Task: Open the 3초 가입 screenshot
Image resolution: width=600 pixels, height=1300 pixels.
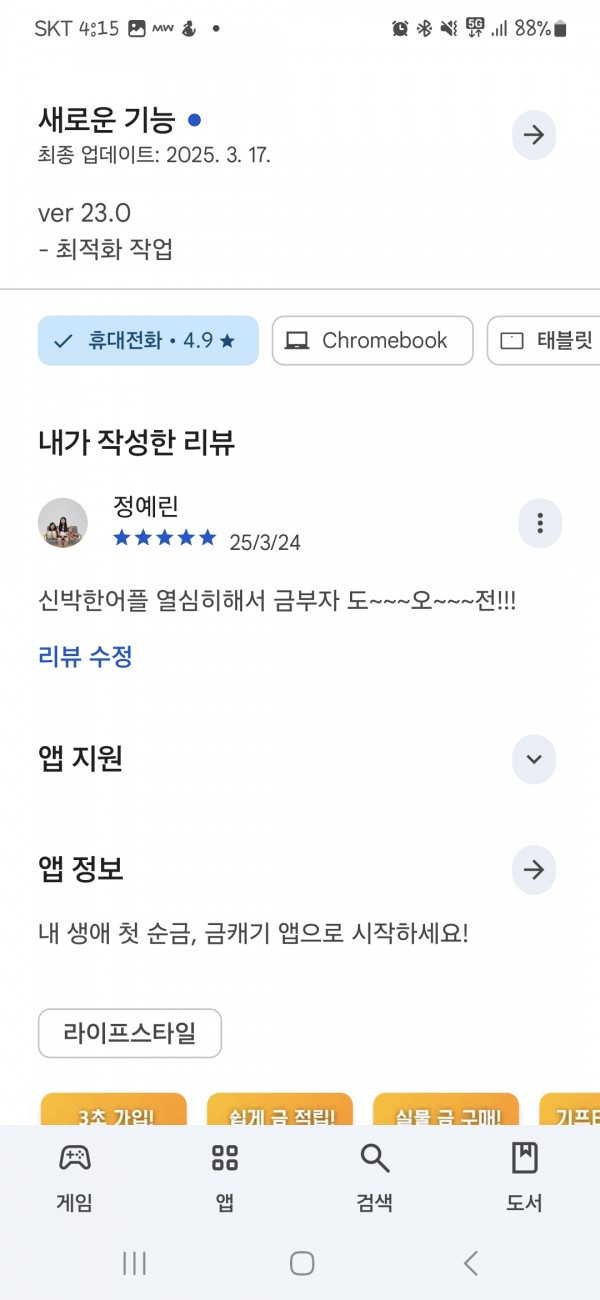Action: [x=114, y=1109]
